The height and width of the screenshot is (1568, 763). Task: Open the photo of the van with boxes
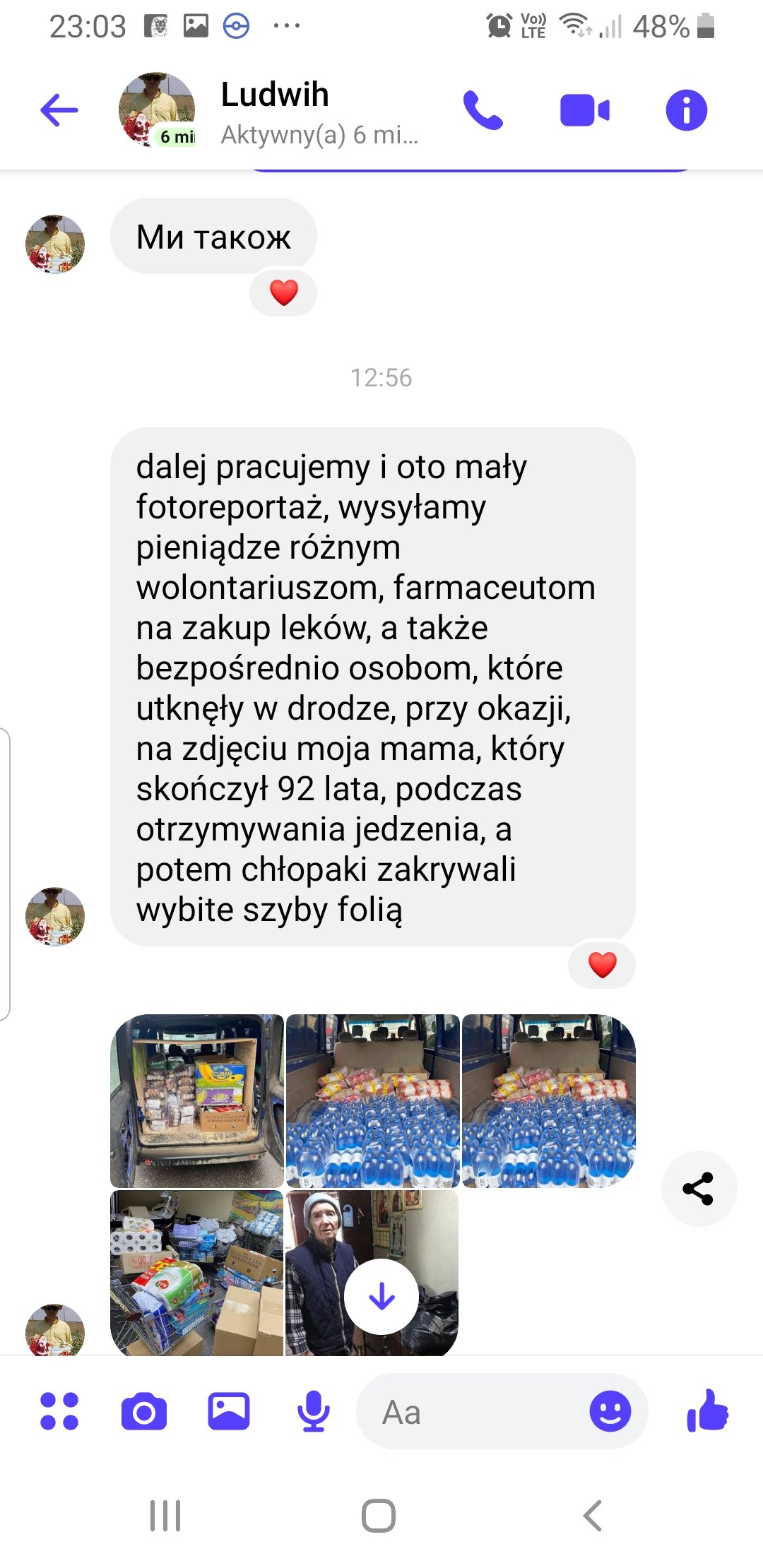click(x=197, y=1100)
